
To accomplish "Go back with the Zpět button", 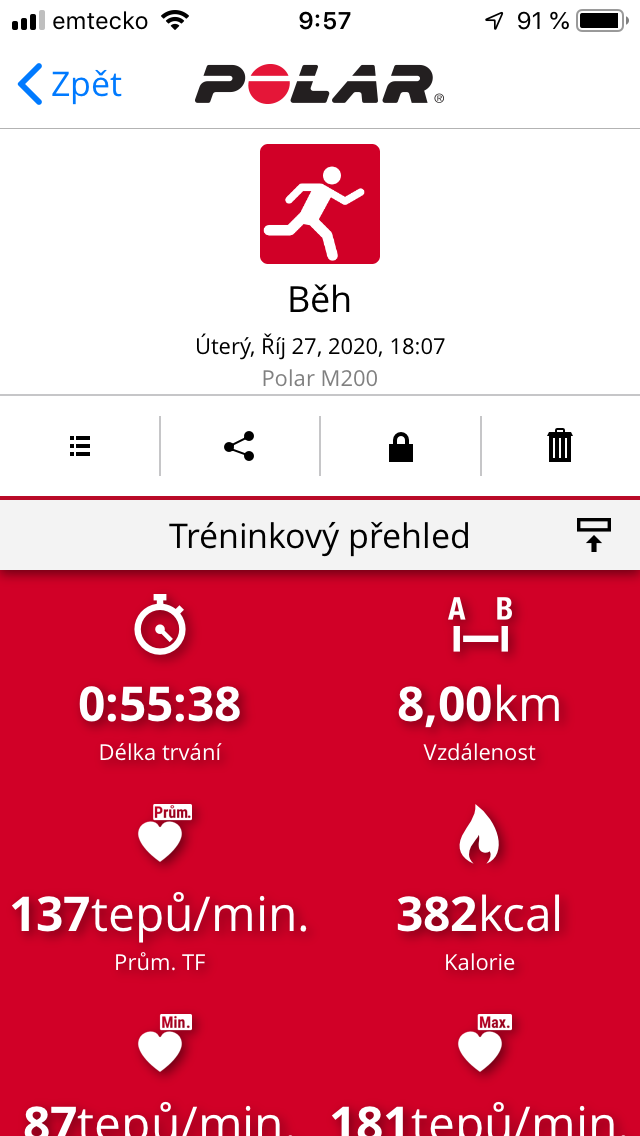I will [70, 84].
